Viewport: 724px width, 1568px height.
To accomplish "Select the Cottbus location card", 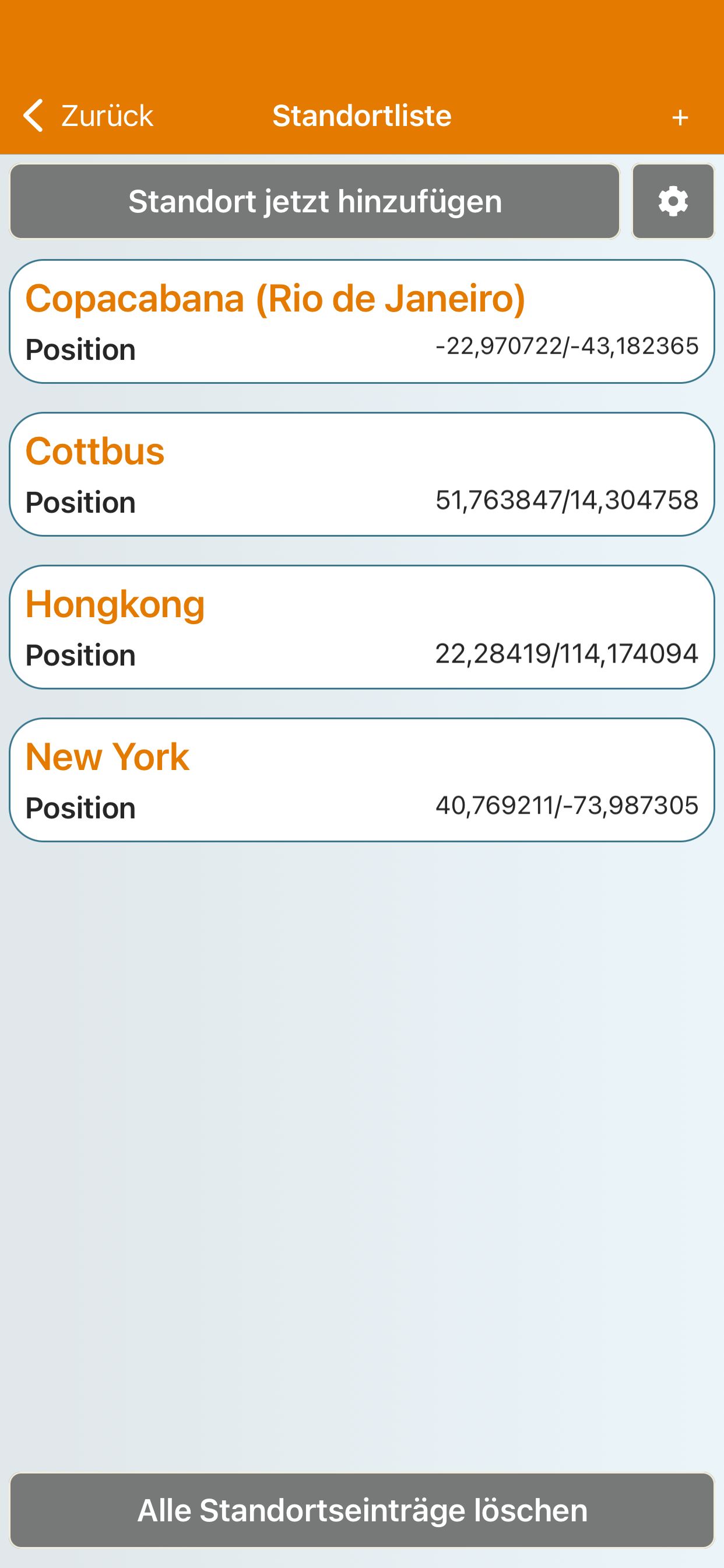I will tap(361, 474).
